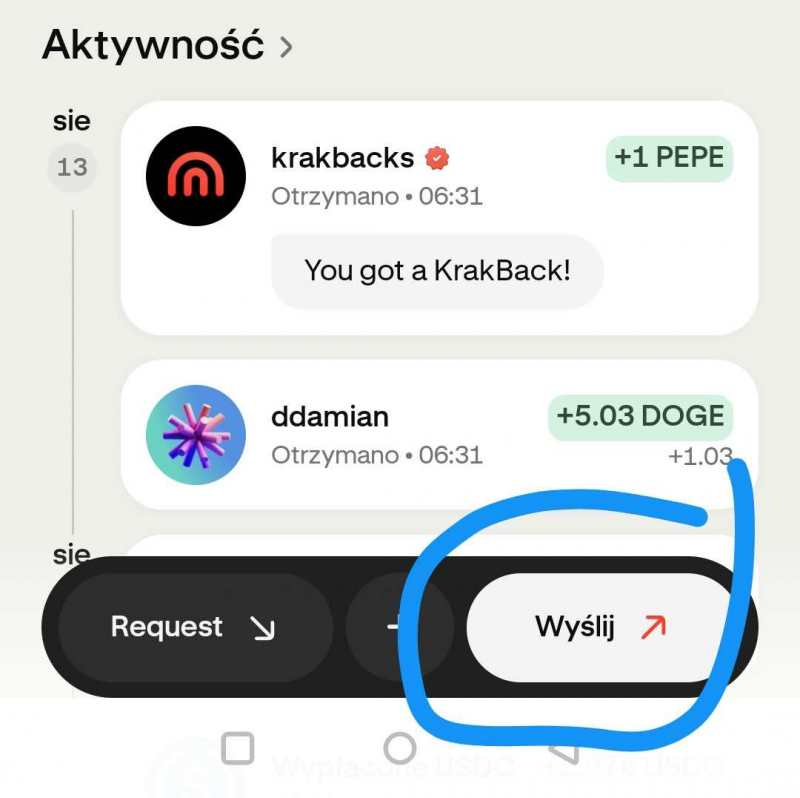The height and width of the screenshot is (798, 800).
Task: Tap the Wyślij button
Action: click(x=598, y=627)
